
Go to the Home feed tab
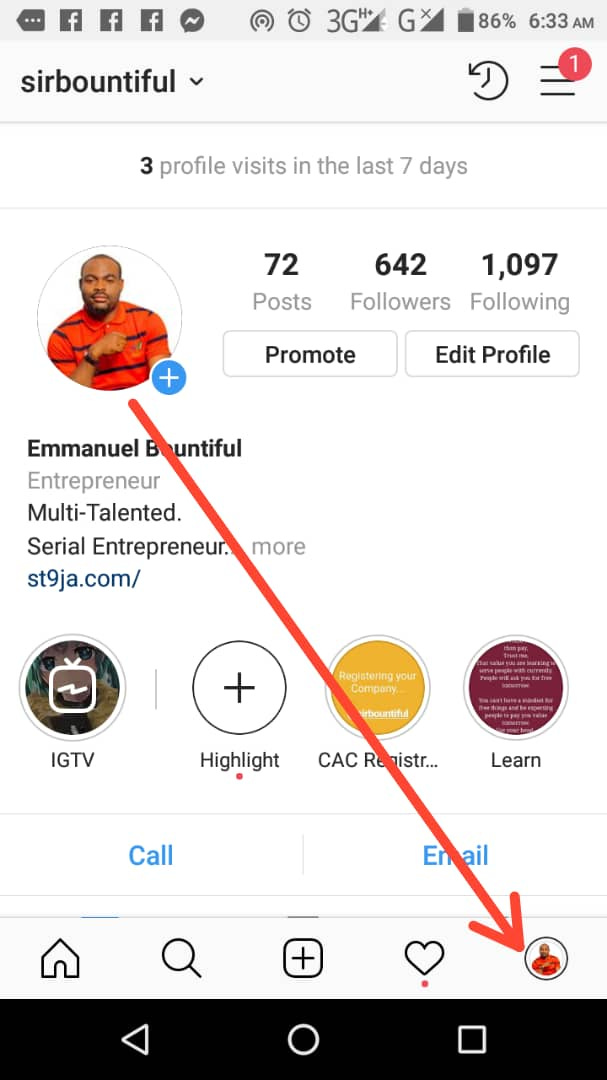pyautogui.click(x=60, y=959)
